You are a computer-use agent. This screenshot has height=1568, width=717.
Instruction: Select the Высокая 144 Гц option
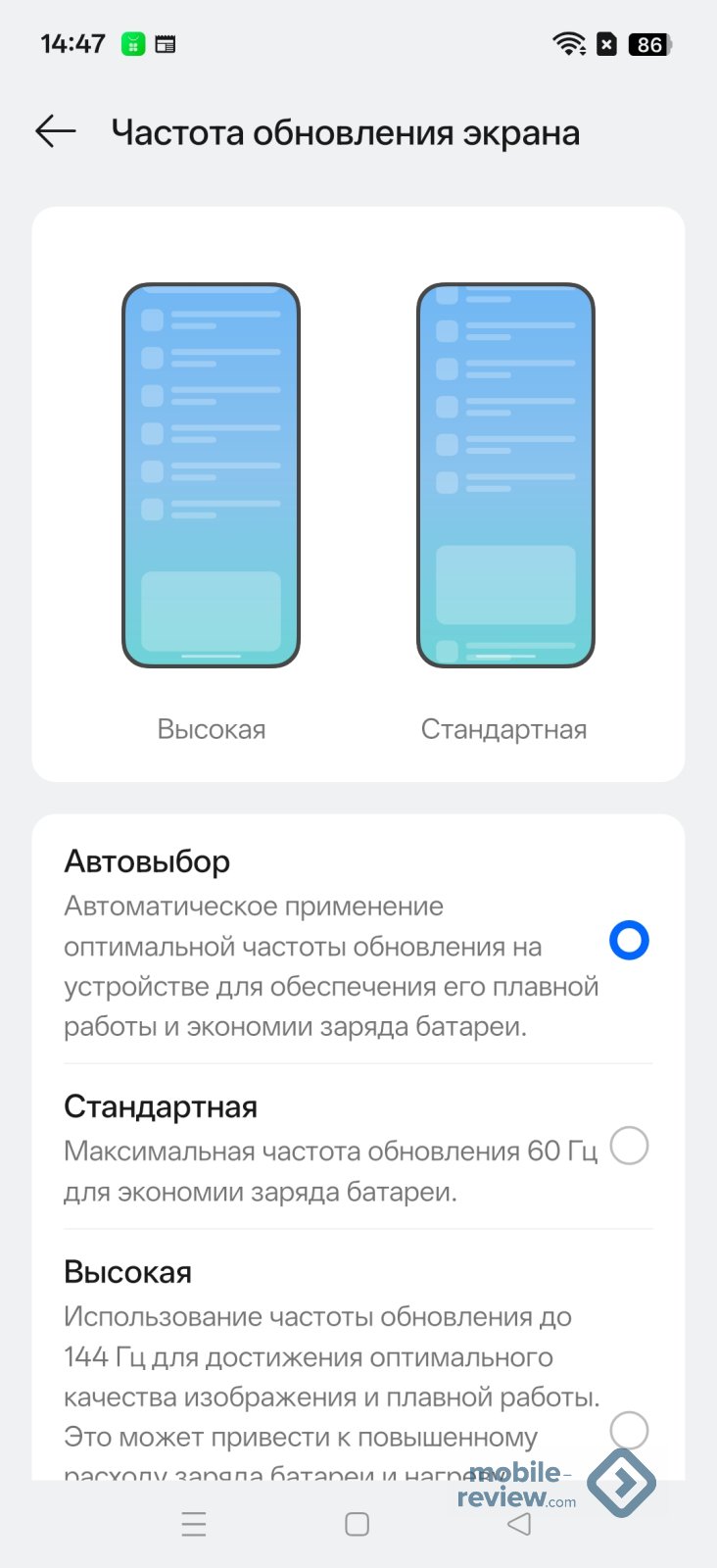click(x=629, y=1430)
